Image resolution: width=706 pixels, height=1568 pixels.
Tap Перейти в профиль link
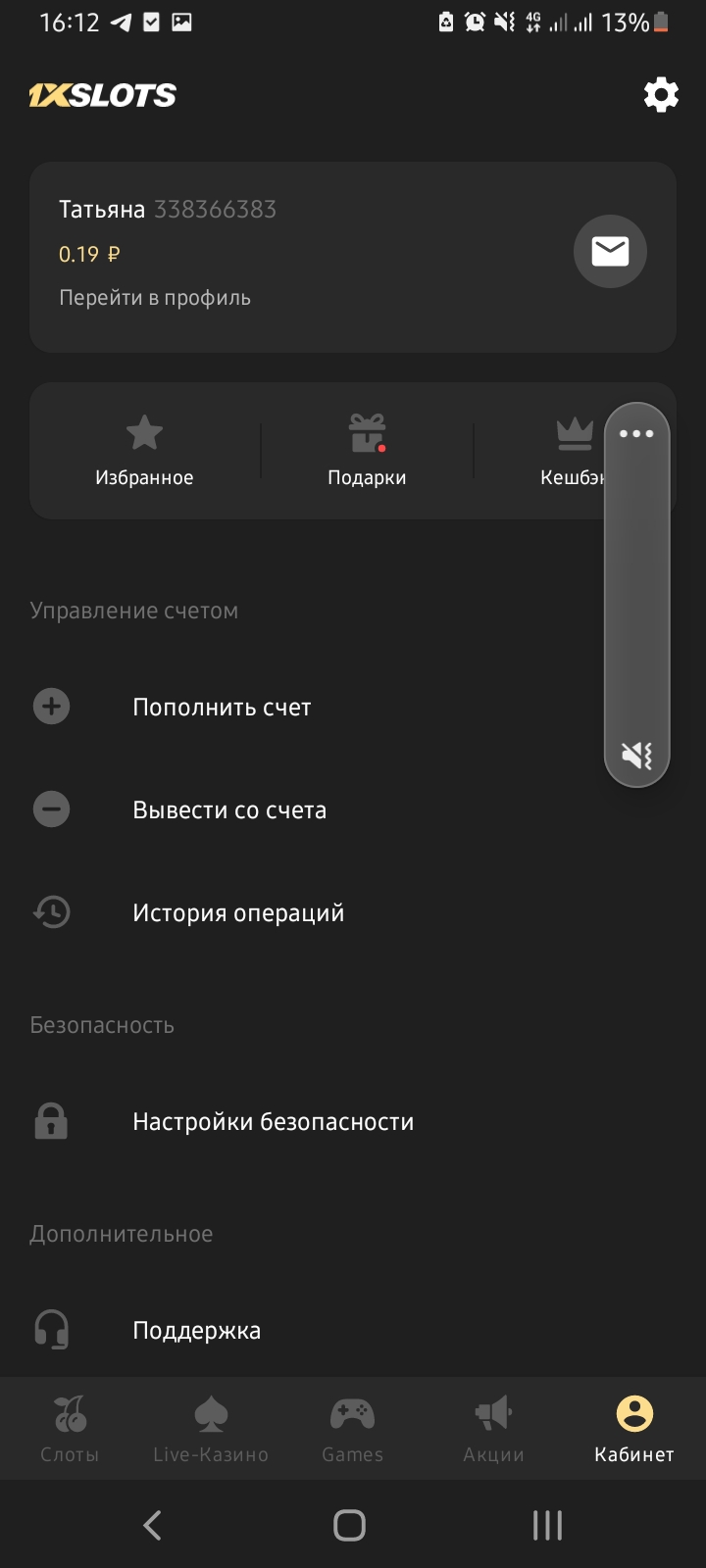click(x=155, y=298)
